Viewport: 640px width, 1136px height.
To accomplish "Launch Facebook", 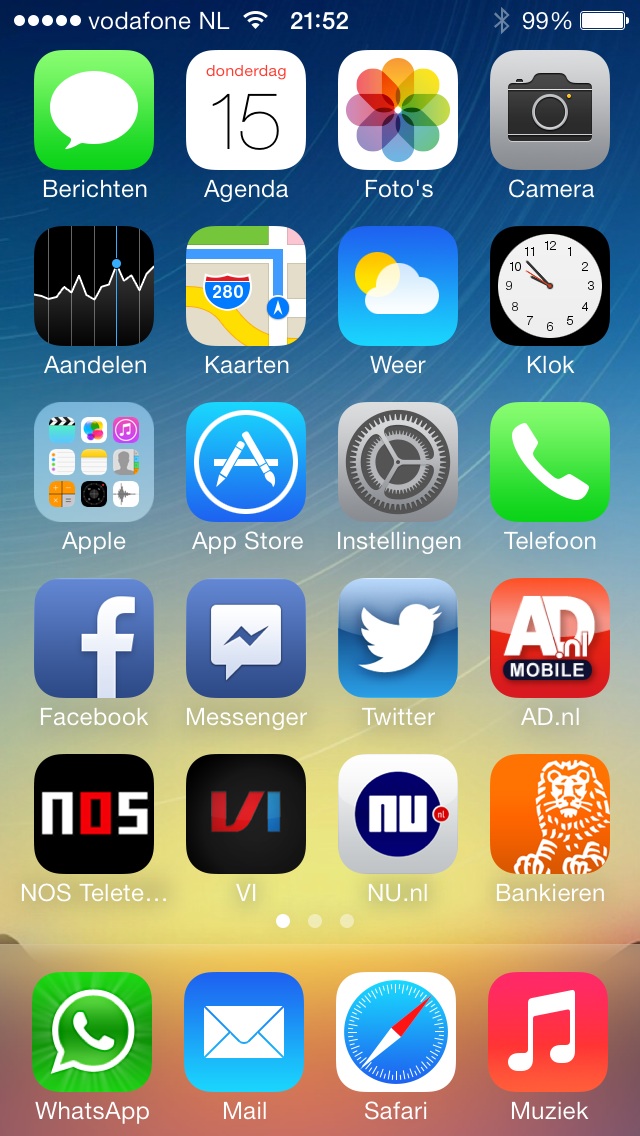I will click(x=93, y=638).
